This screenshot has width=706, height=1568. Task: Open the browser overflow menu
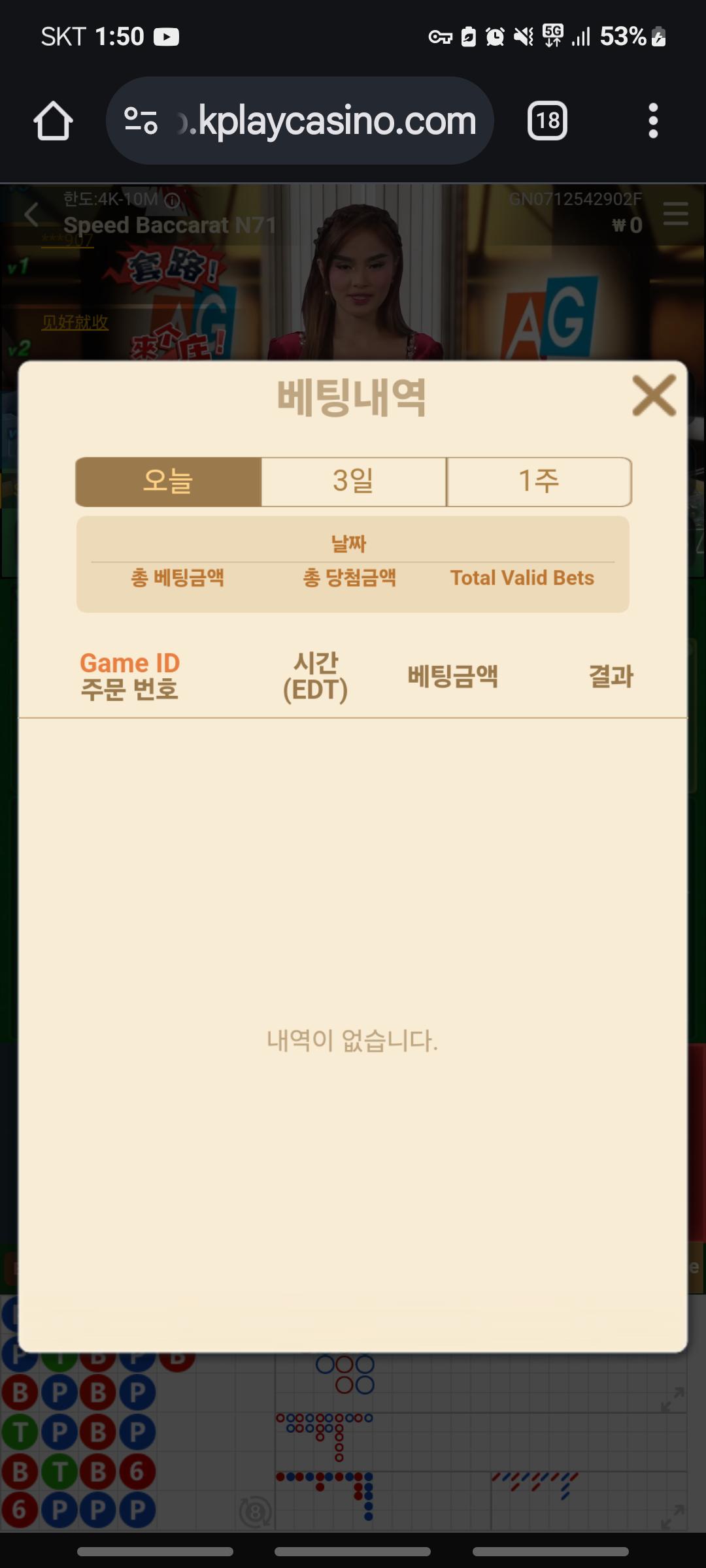652,121
